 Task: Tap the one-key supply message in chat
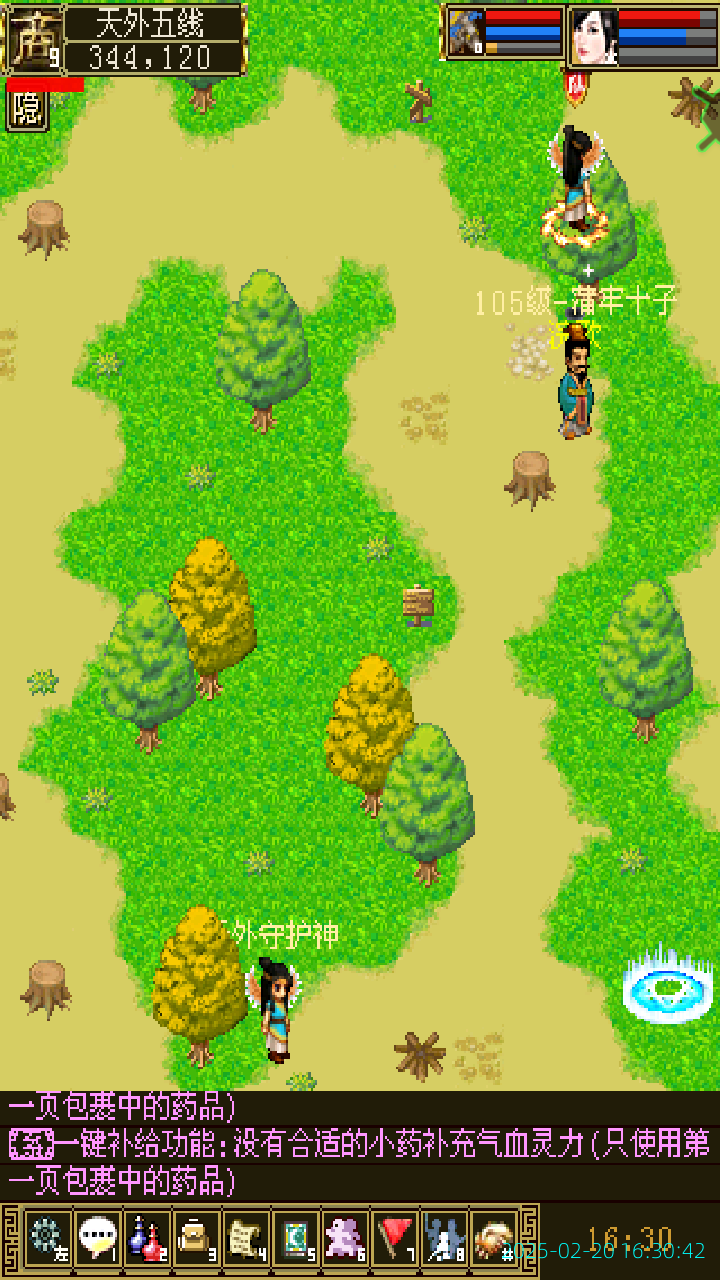(x=360, y=1145)
